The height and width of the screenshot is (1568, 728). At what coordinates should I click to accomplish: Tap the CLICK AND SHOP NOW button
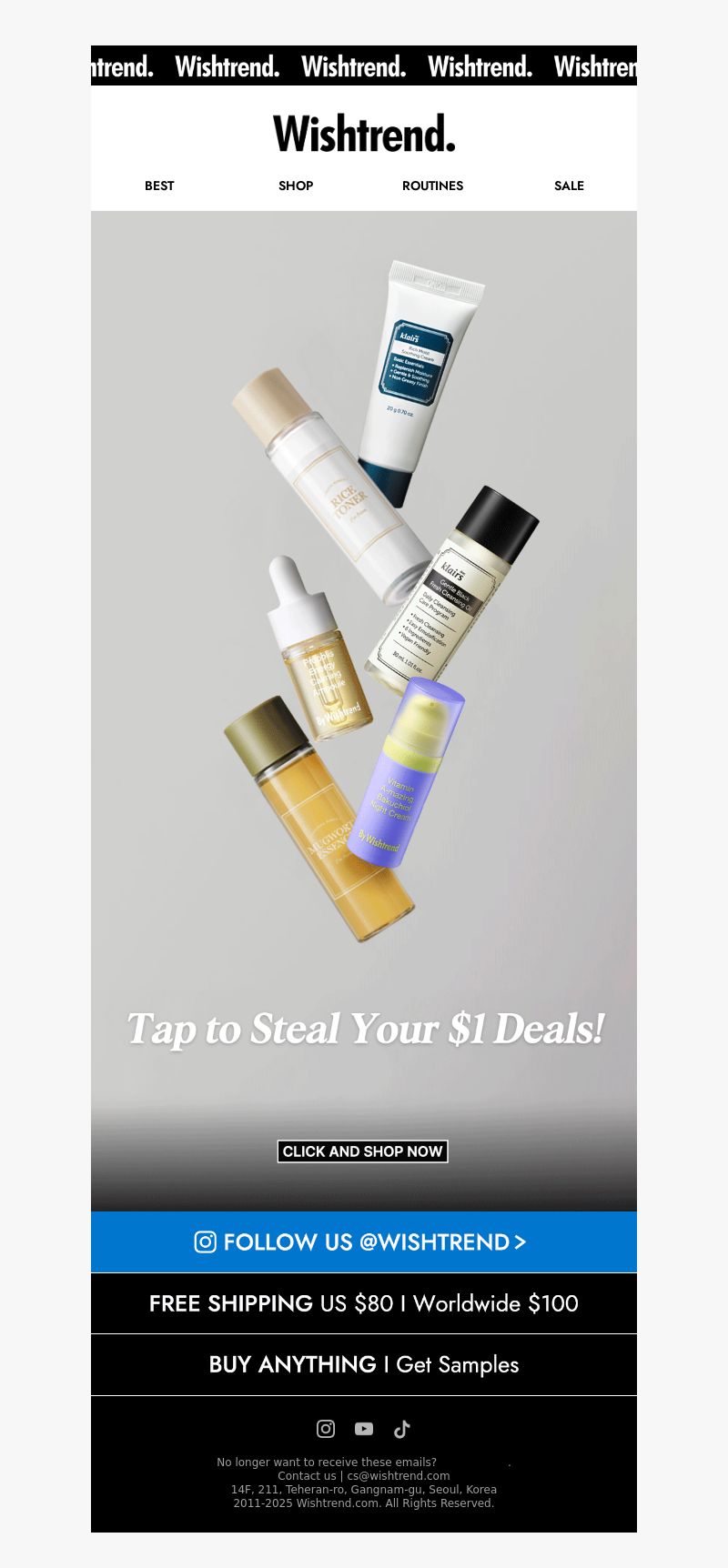tap(362, 1151)
